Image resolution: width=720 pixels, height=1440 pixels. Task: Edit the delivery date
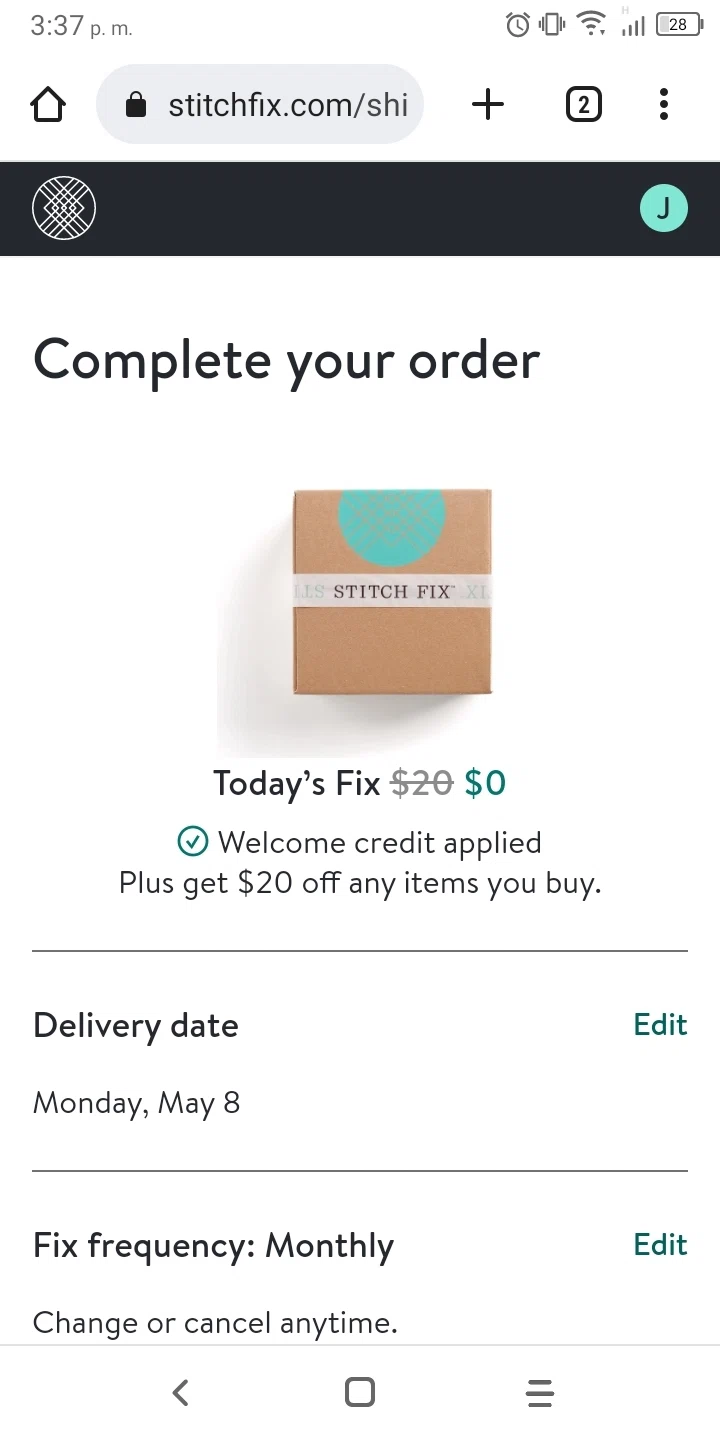point(660,1025)
